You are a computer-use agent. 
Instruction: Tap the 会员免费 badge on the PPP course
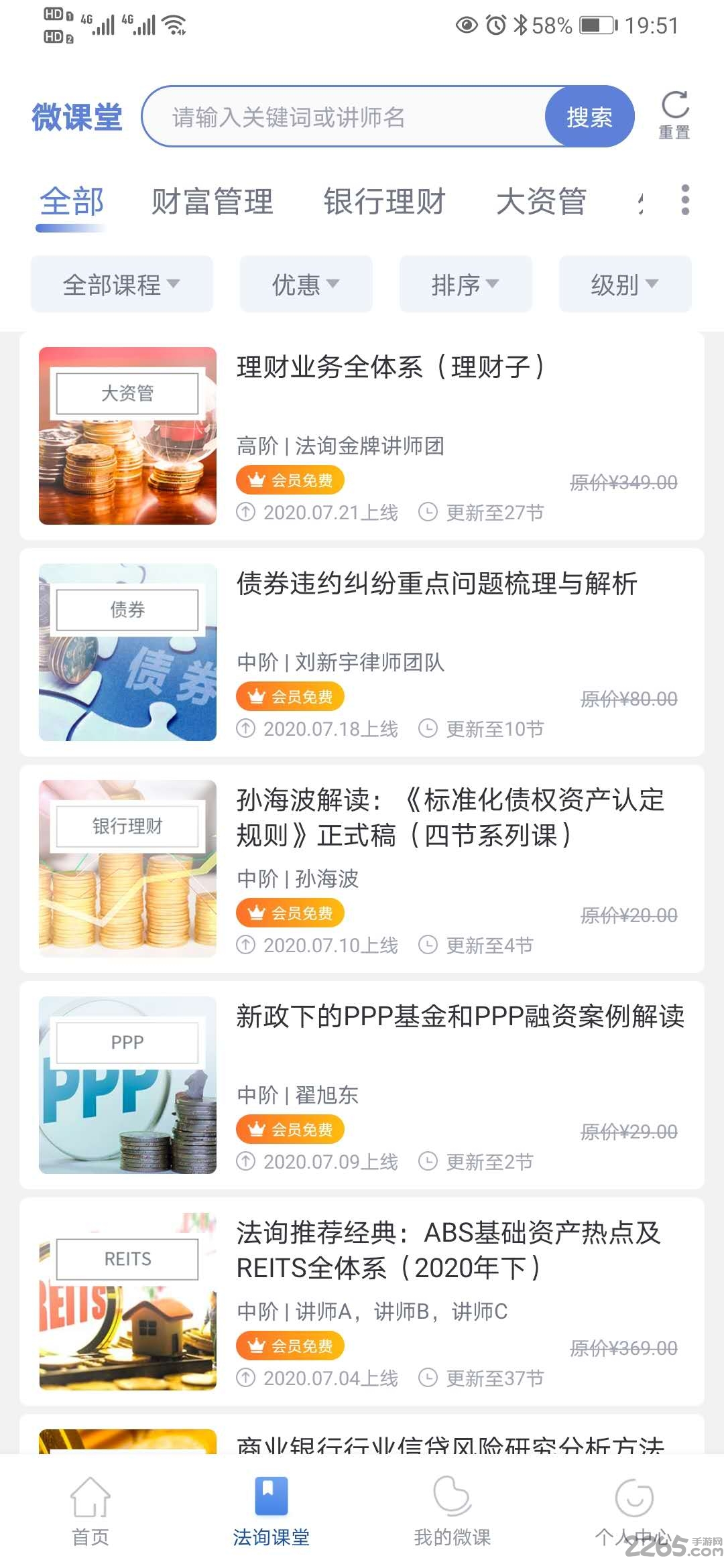(290, 1129)
